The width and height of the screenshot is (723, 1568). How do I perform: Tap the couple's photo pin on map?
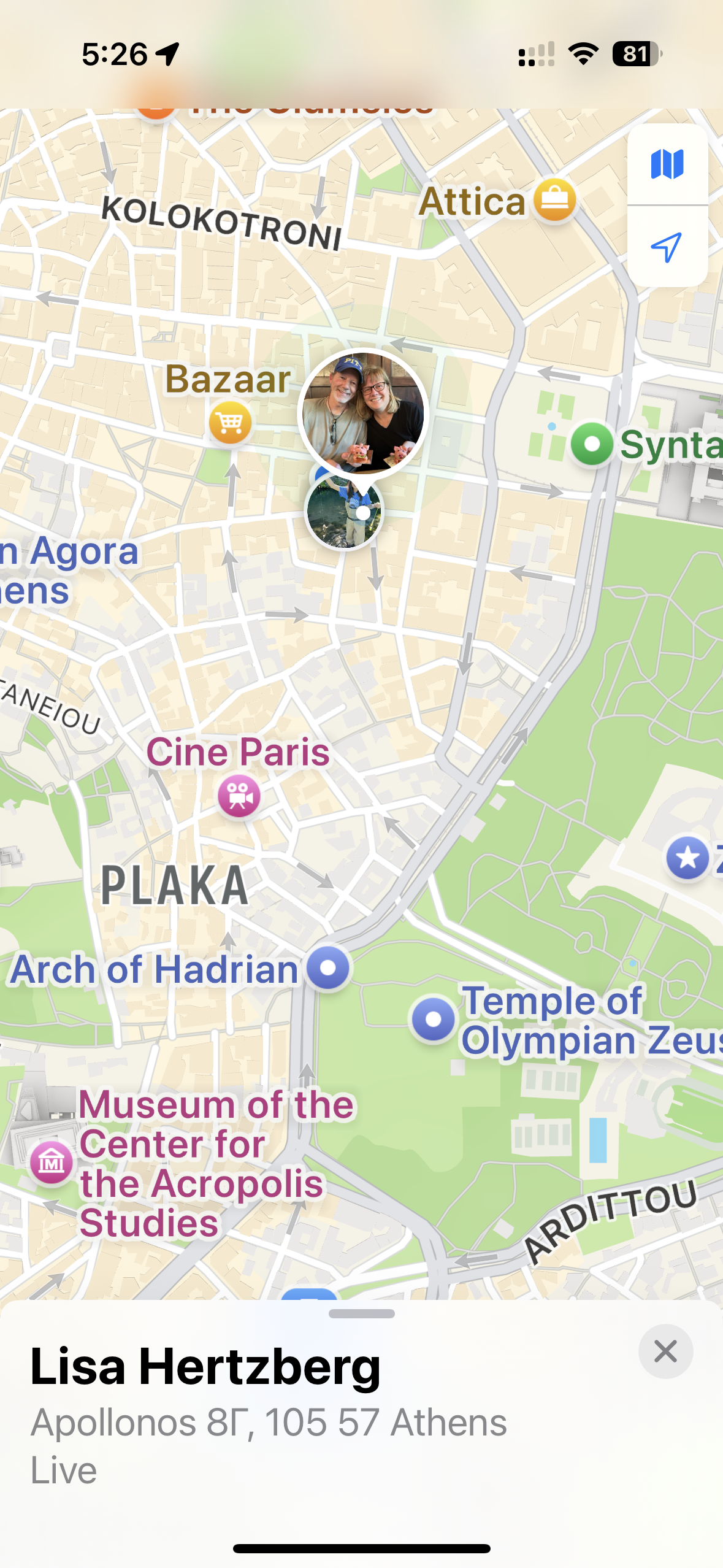(362, 413)
